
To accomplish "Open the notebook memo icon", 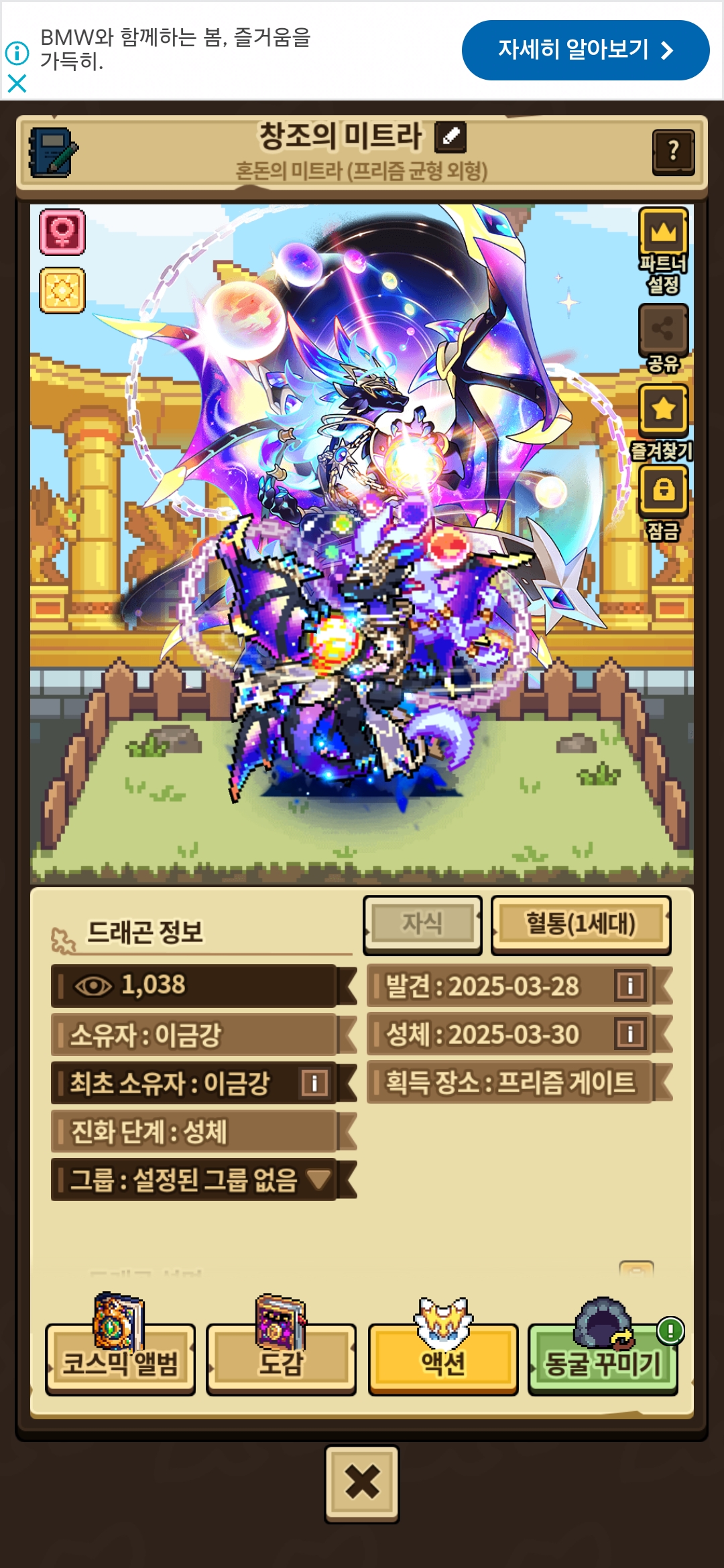I will pyautogui.click(x=53, y=152).
